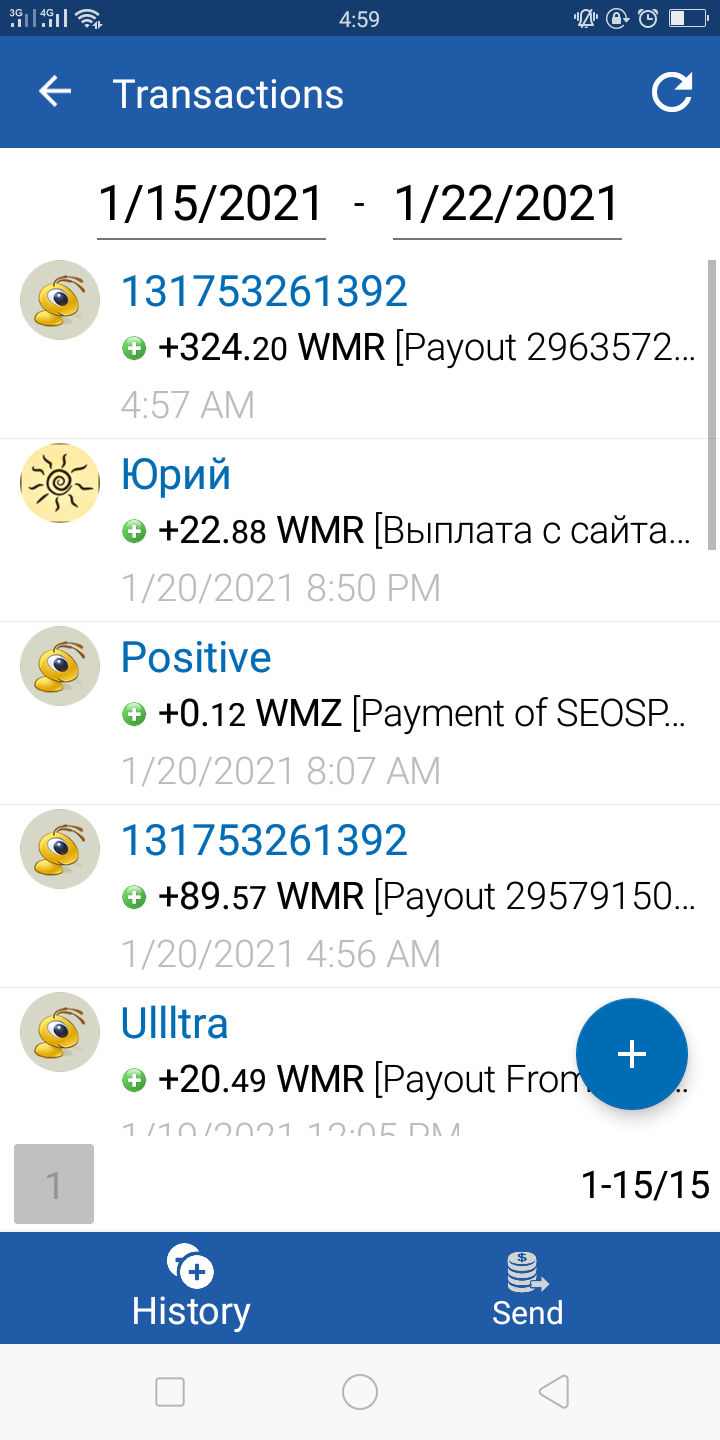Image resolution: width=720 pixels, height=1440 pixels.
Task: Change the end date 1/22/2021
Action: [507, 205]
